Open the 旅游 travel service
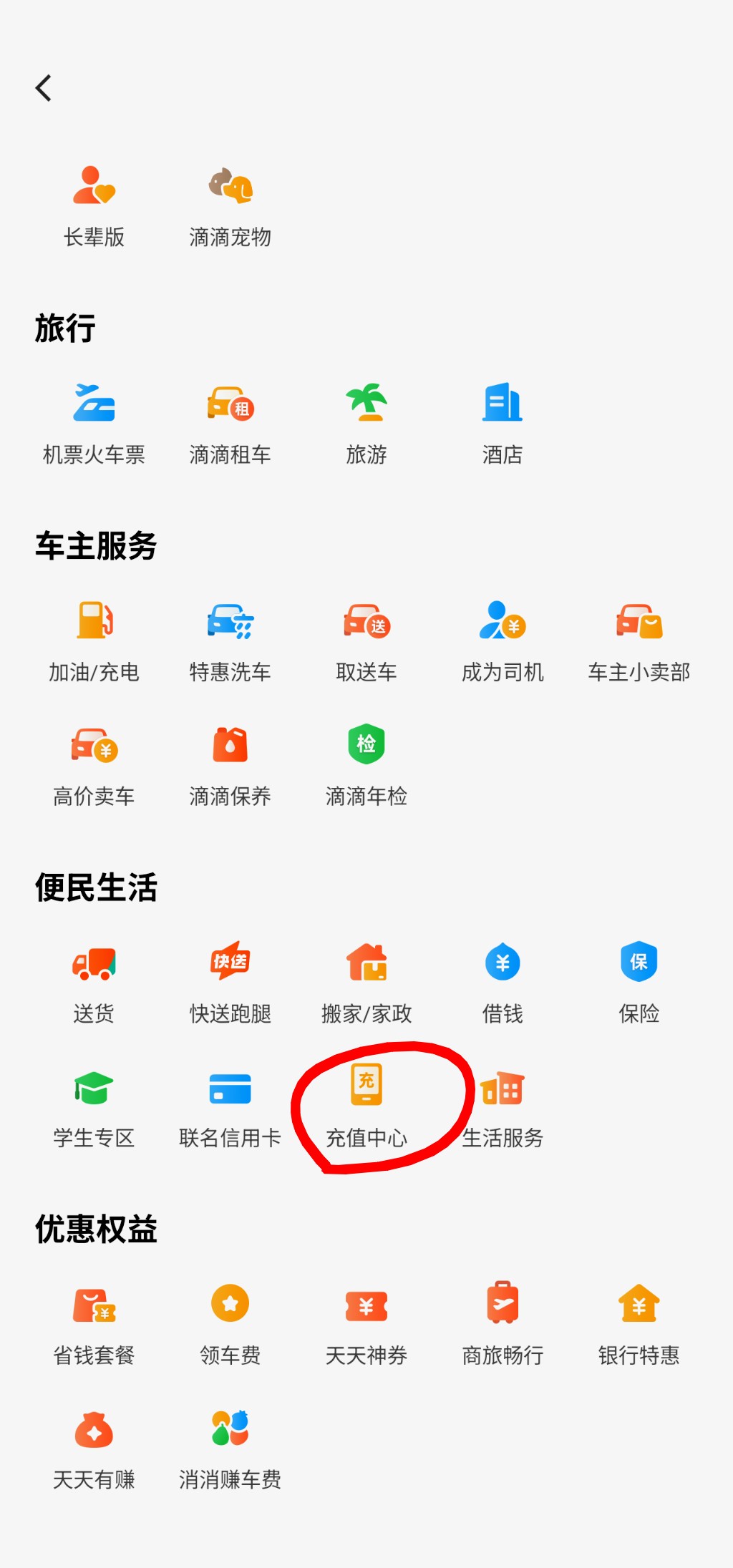The width and height of the screenshot is (733, 1568). [x=366, y=422]
